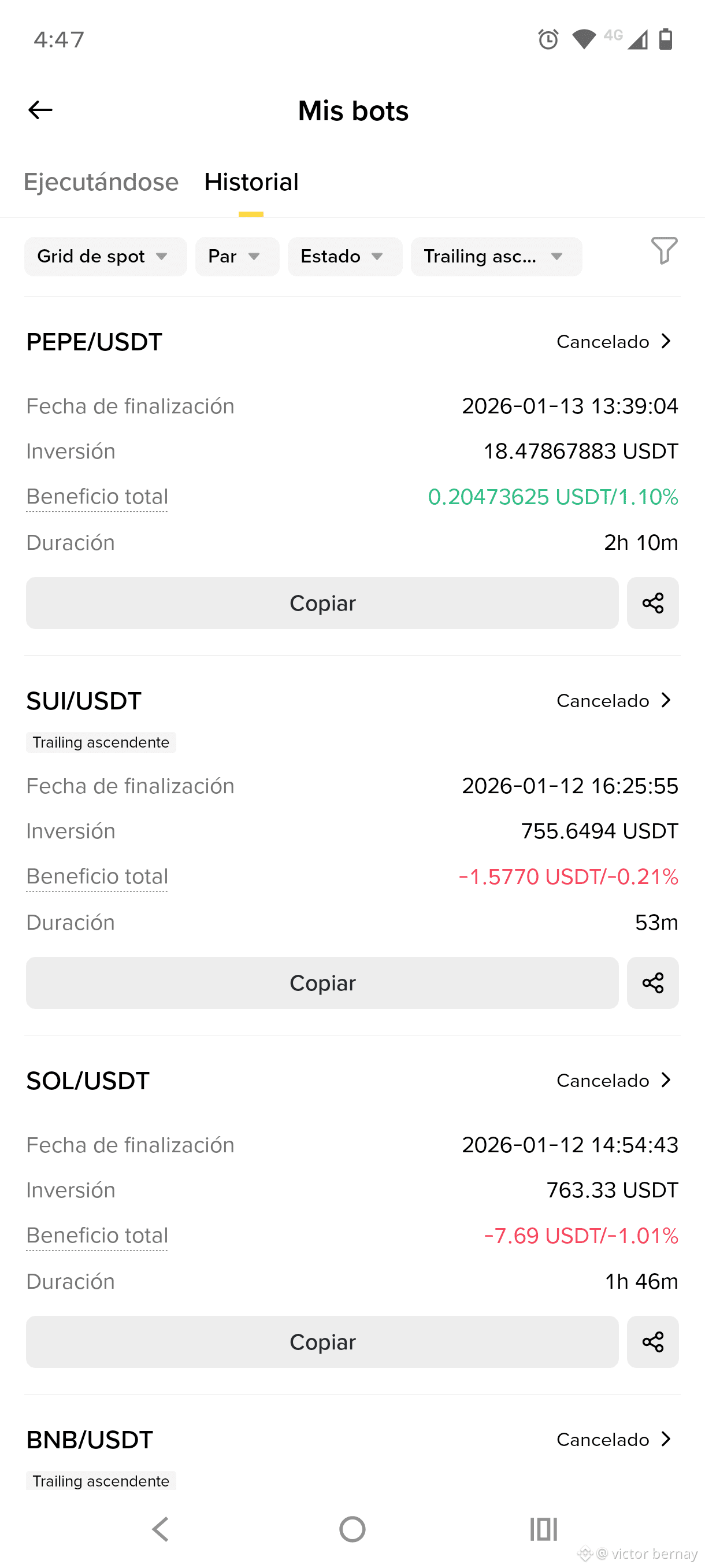Open Cancelado details for BNB/USDT
Viewport: 705px width, 1568px height.
point(614,1440)
